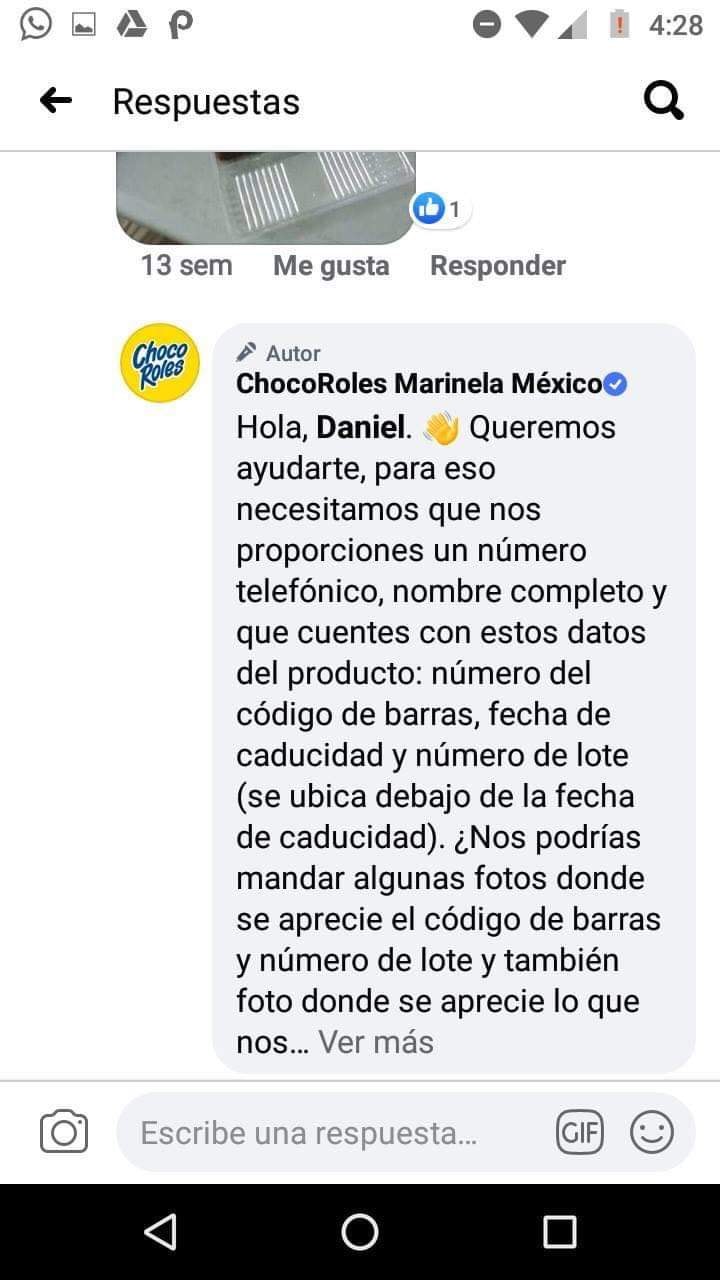
Task: Open the GIF picker
Action: tap(580, 1133)
